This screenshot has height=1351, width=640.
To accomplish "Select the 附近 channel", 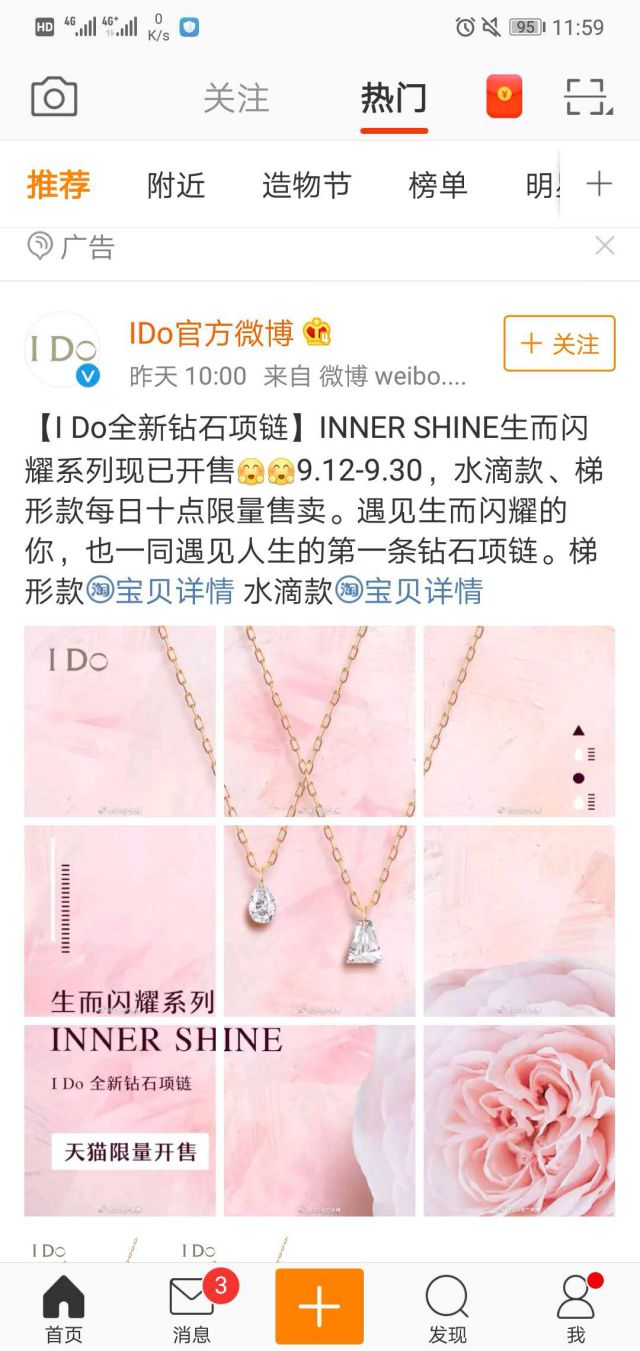I will 176,185.
